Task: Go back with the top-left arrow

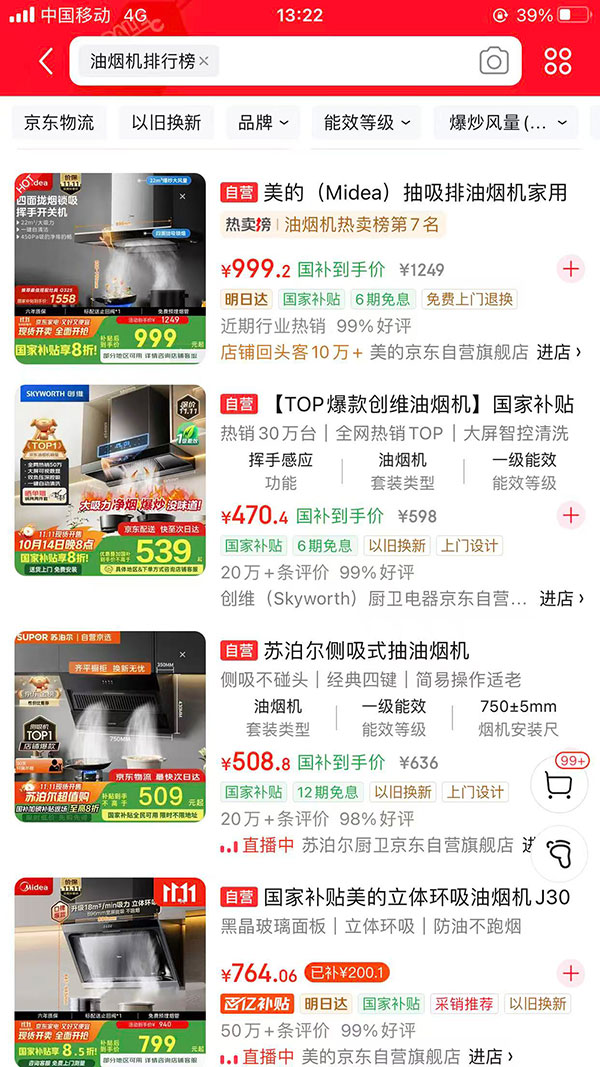Action: [46, 61]
